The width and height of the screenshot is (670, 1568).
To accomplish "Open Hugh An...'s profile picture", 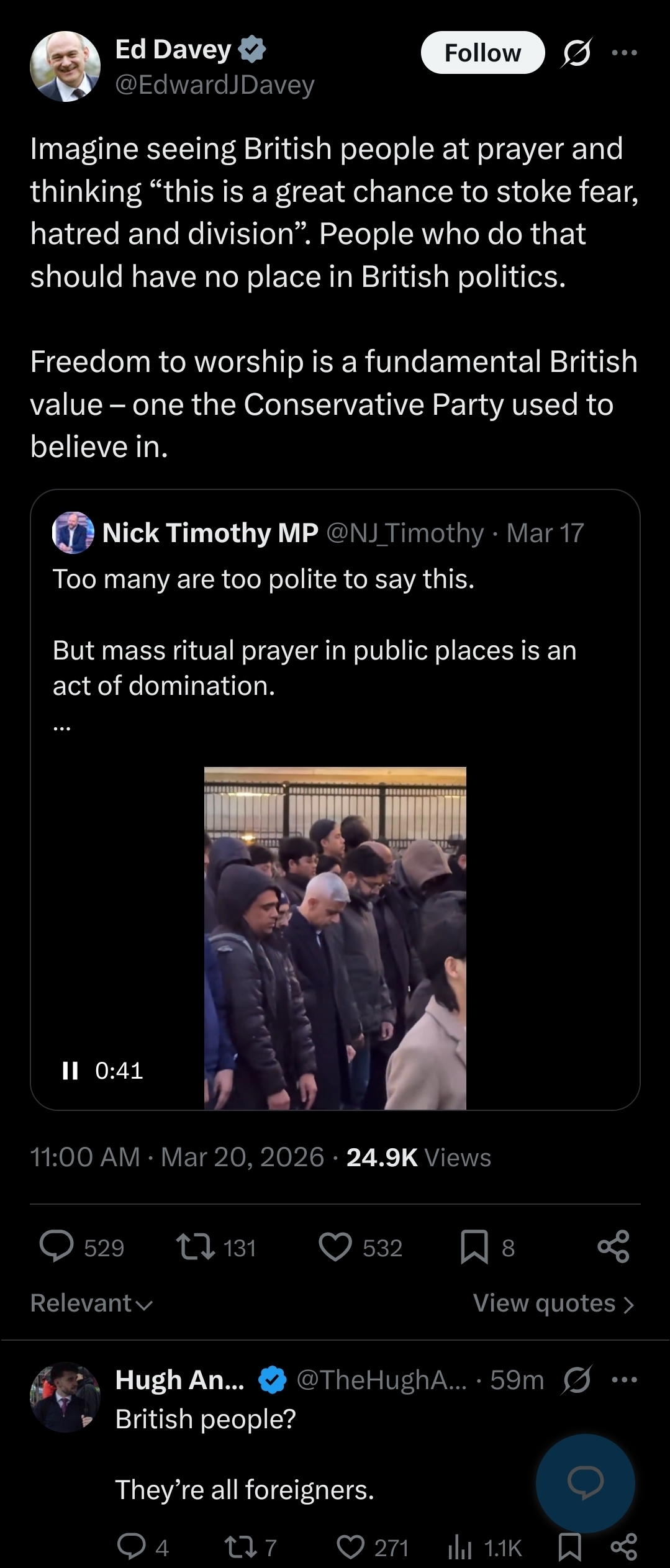I will coord(65,1397).
